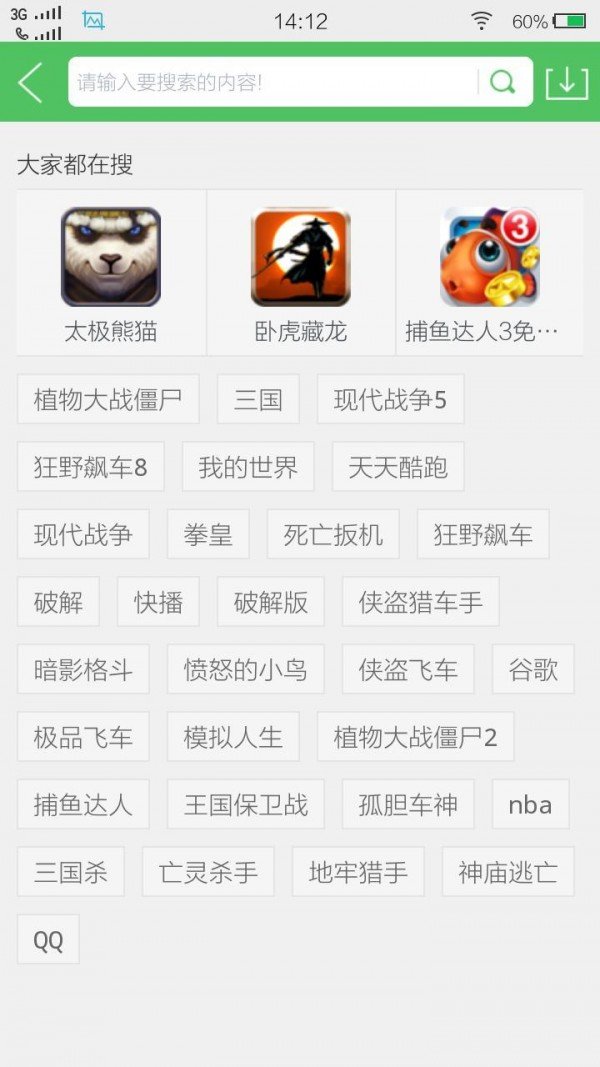Tap the 天天酷跑 chip

point(398,467)
